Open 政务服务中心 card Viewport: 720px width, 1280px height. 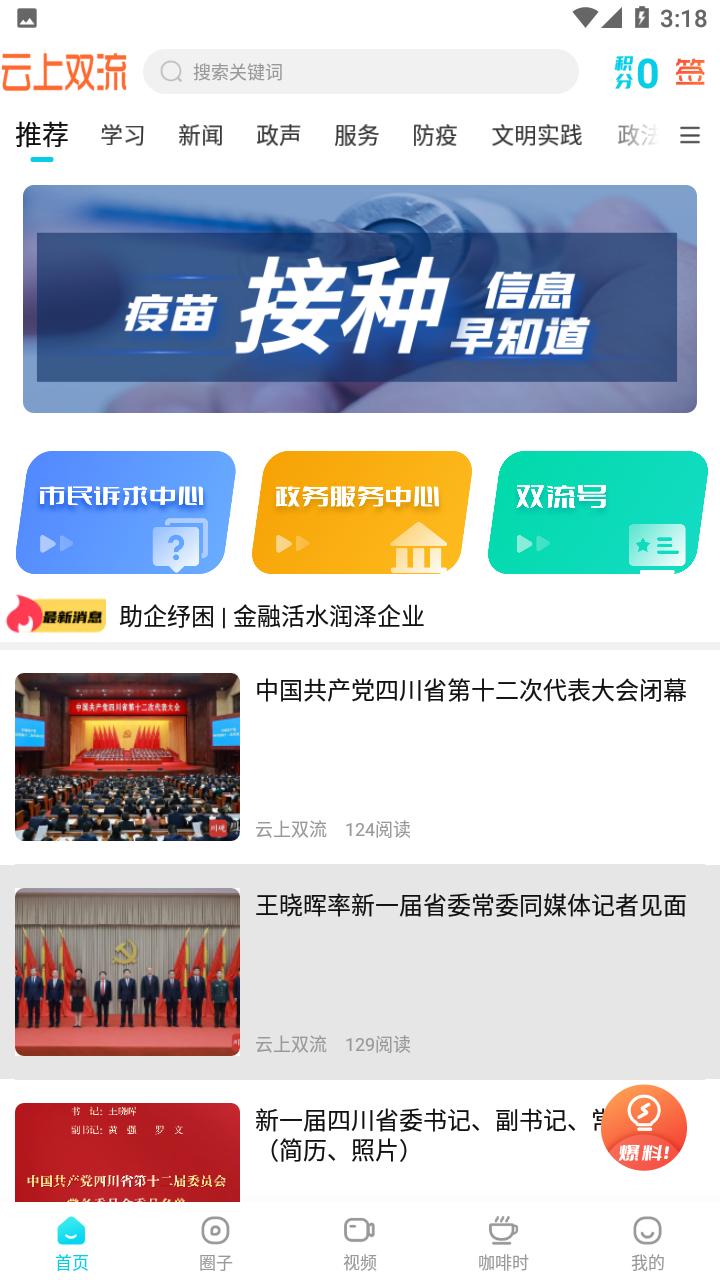(361, 512)
